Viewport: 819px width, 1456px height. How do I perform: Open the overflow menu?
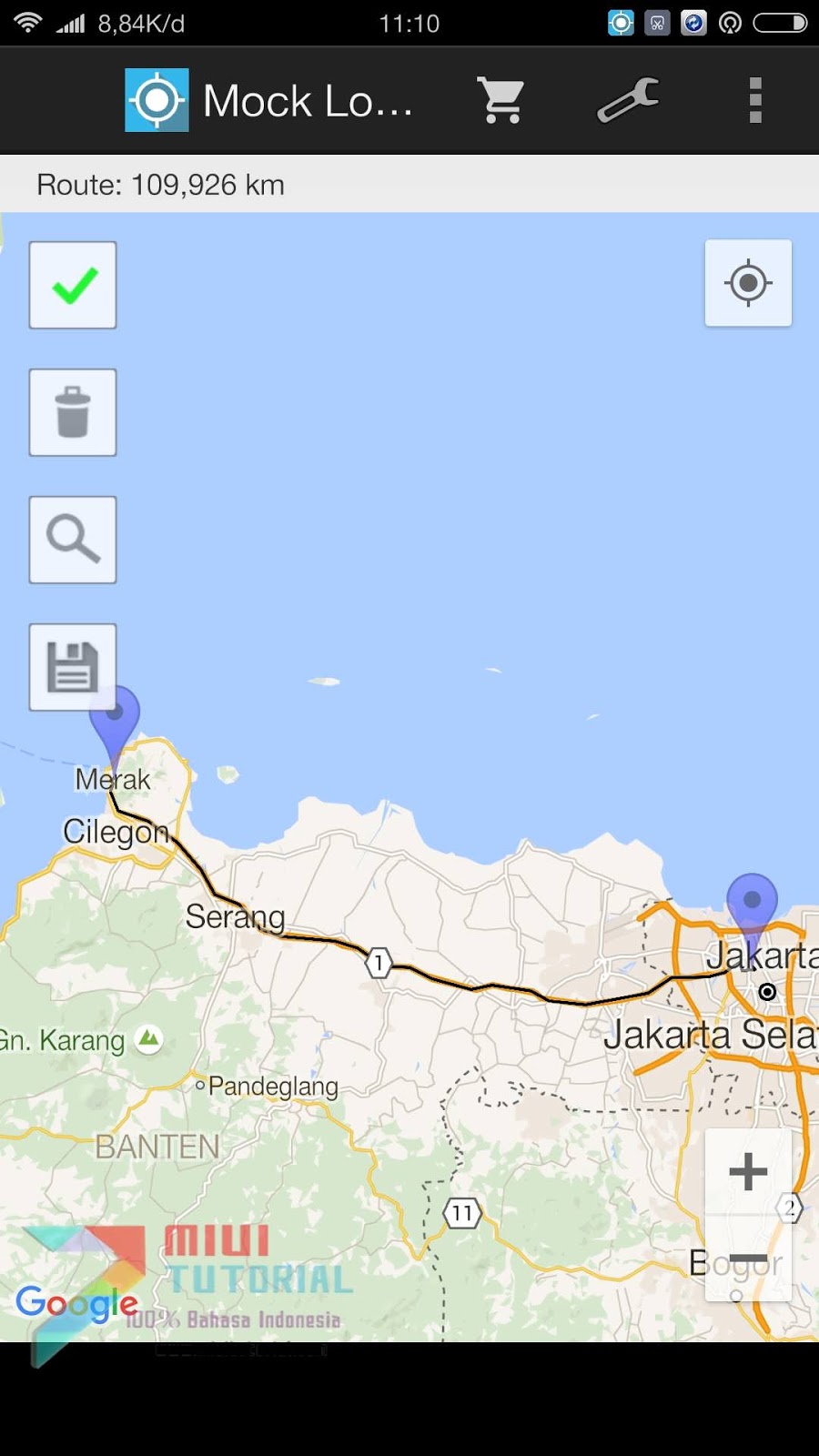coord(754,100)
